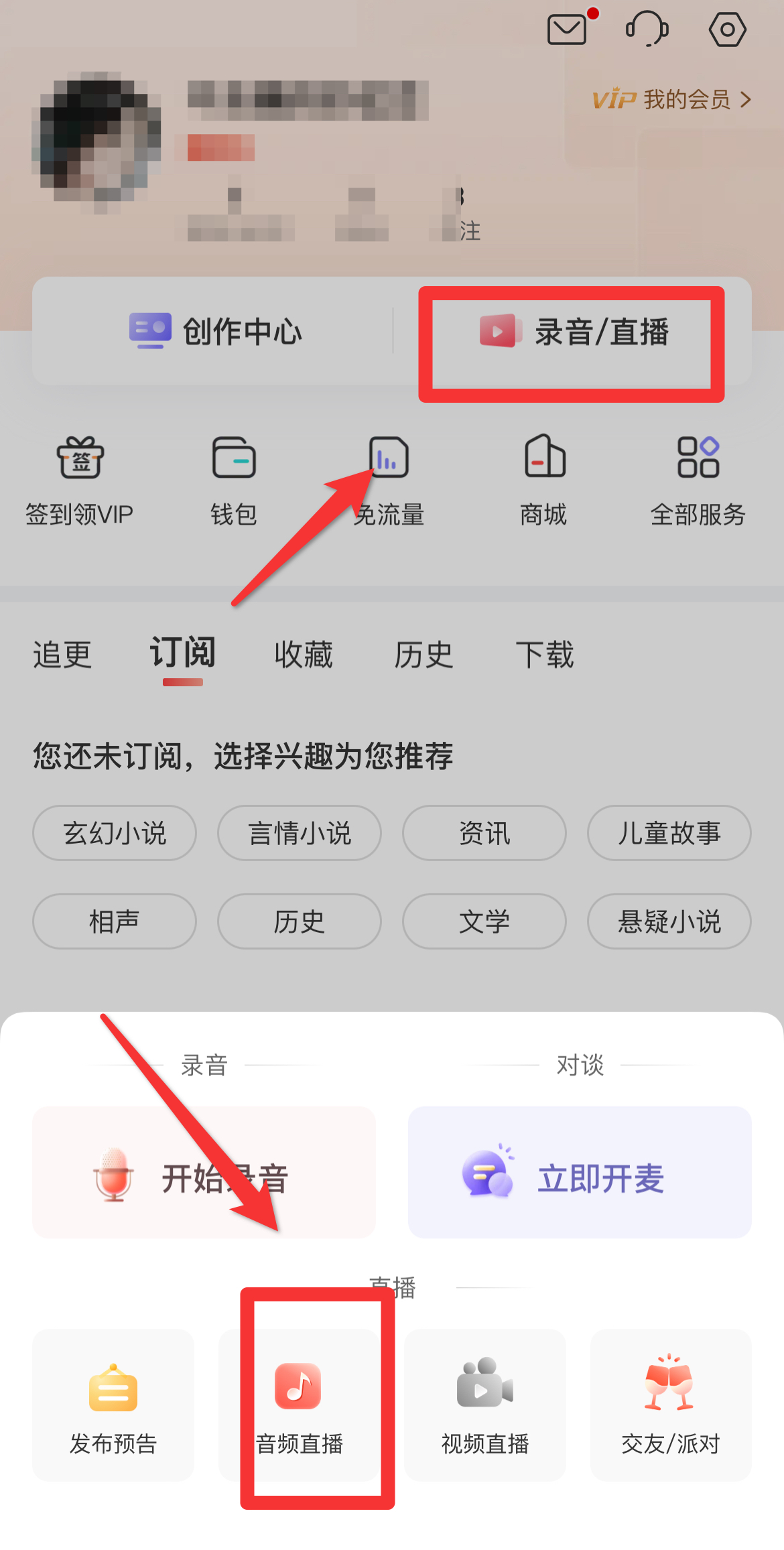Switch to the 收藏 tab
Image resolution: width=784 pixels, height=1550 pixels.
tap(304, 655)
